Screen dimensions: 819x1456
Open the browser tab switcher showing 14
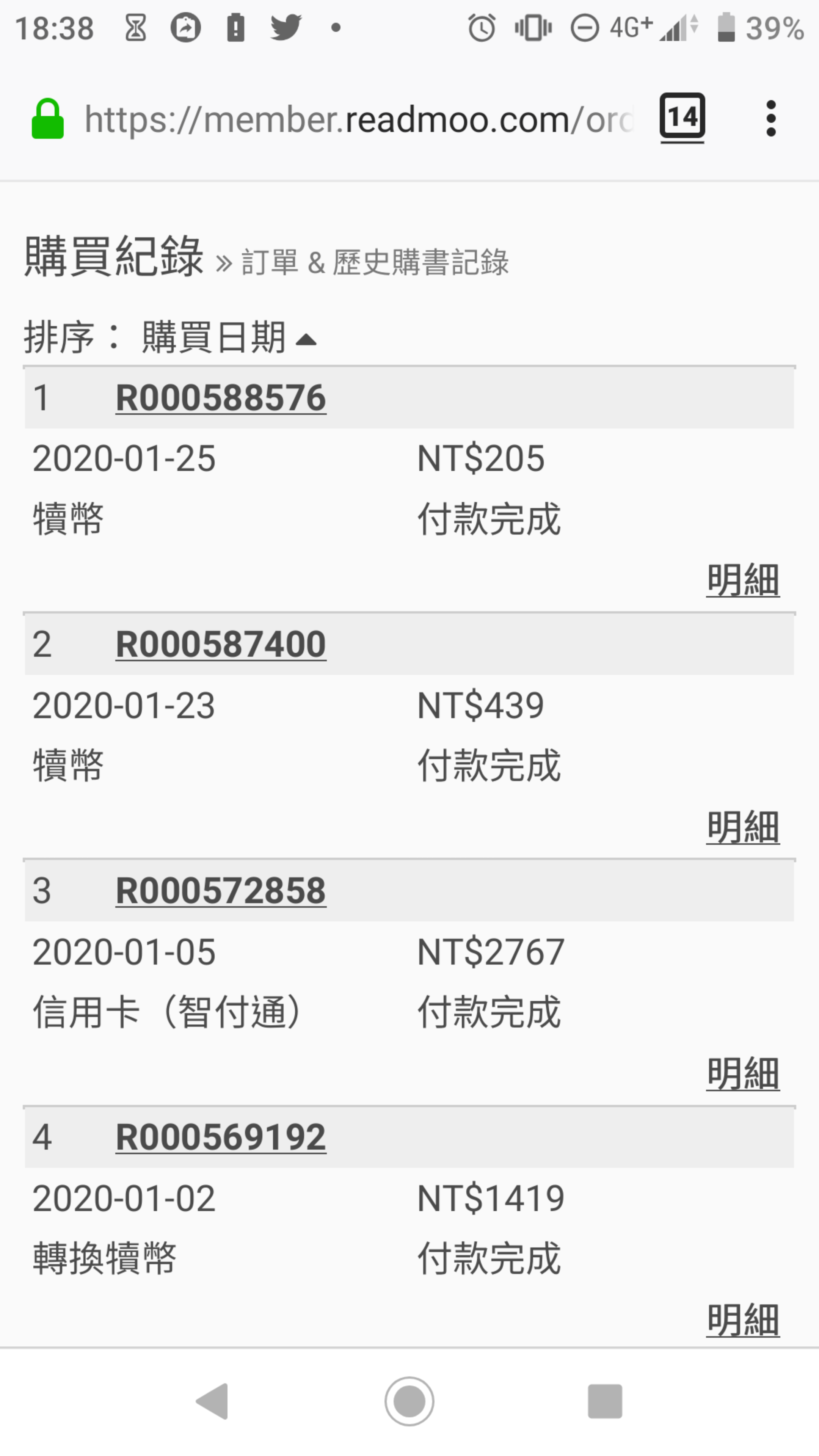(682, 118)
